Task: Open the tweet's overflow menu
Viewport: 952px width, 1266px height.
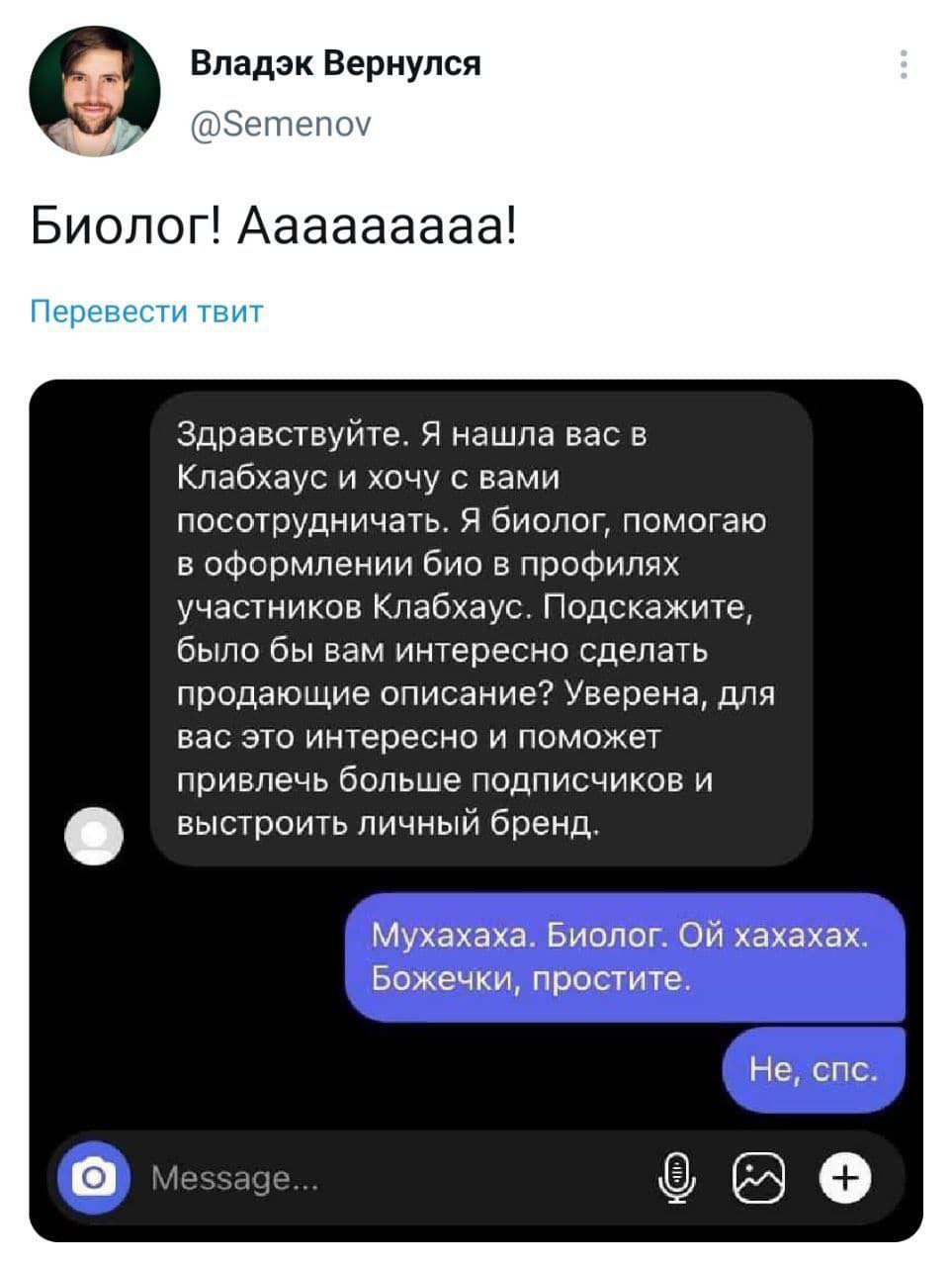Action: (x=903, y=64)
